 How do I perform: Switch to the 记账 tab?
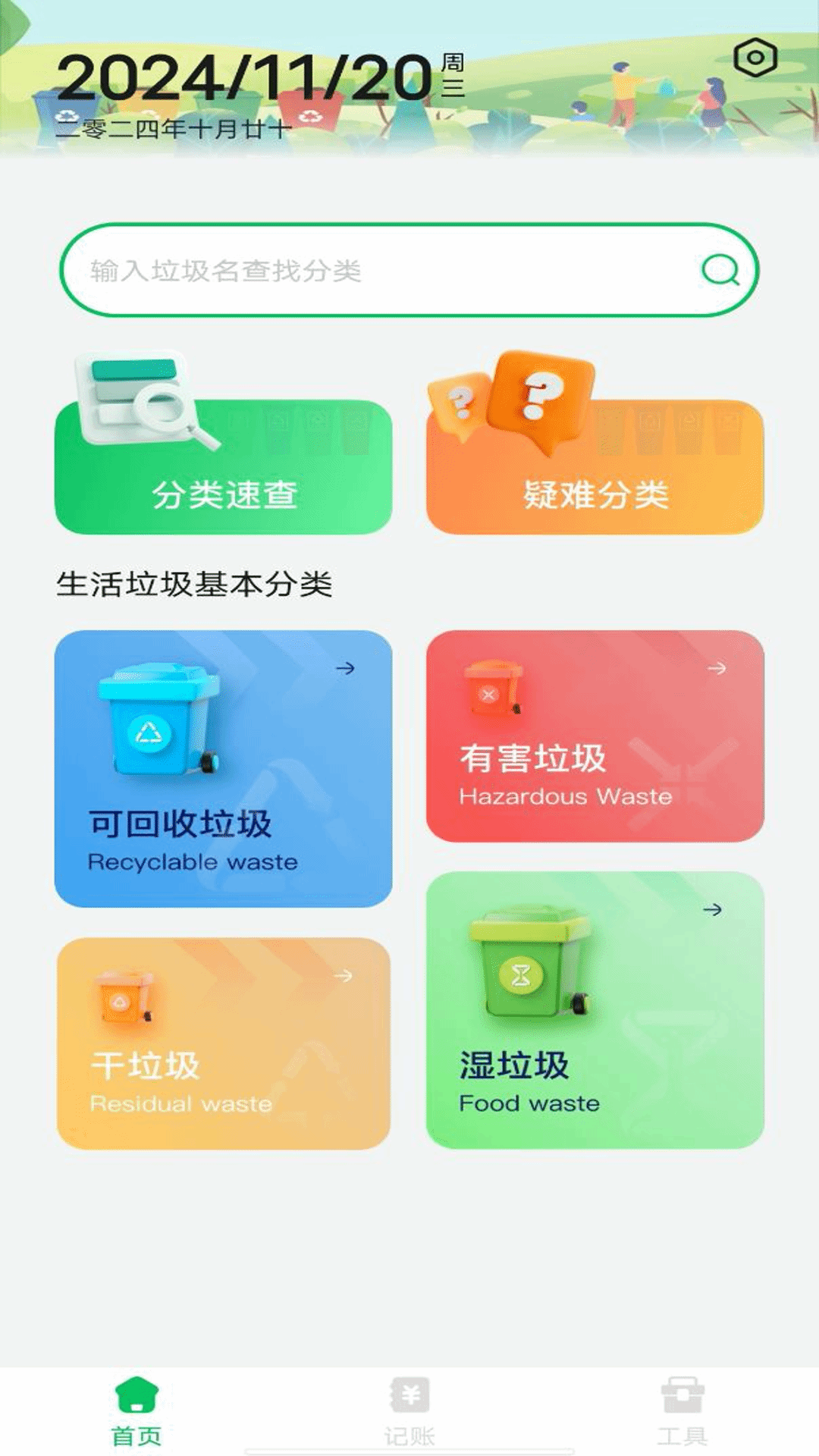pos(409,1411)
